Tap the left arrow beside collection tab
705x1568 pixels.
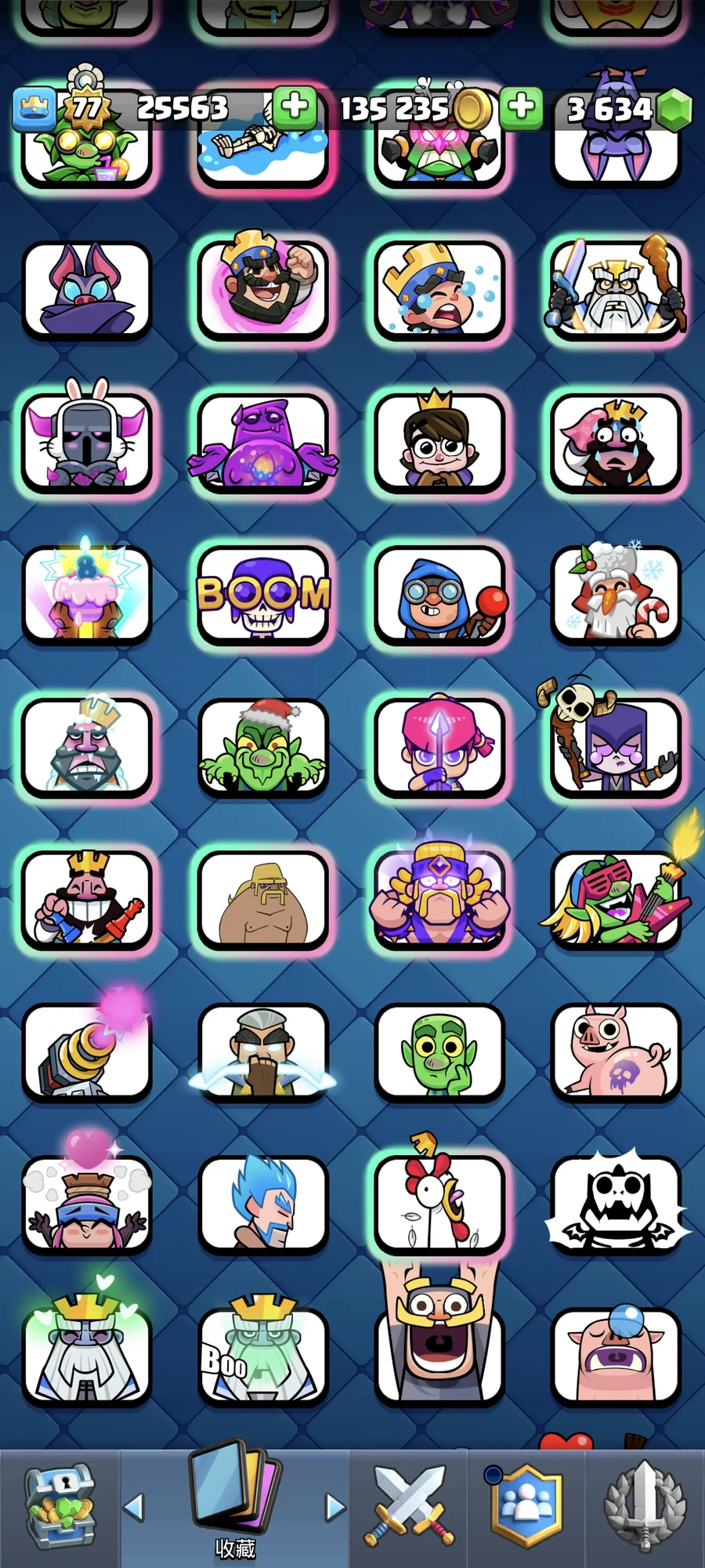click(x=134, y=1507)
